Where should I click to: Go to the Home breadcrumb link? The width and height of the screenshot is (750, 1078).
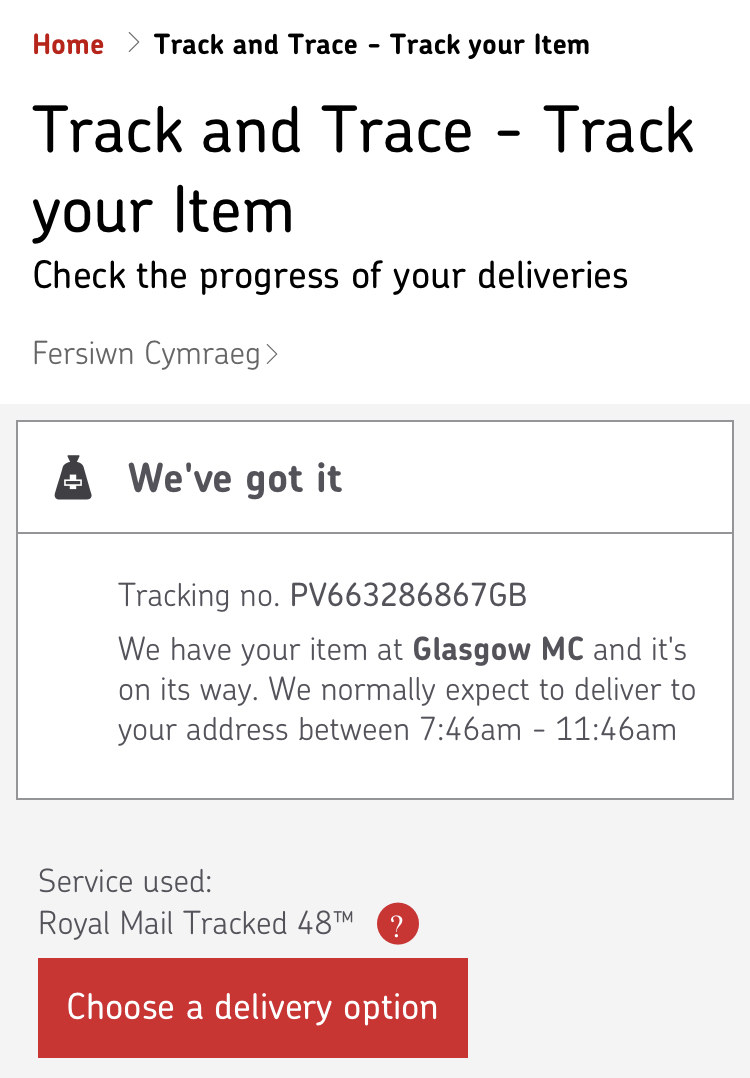[x=68, y=45]
